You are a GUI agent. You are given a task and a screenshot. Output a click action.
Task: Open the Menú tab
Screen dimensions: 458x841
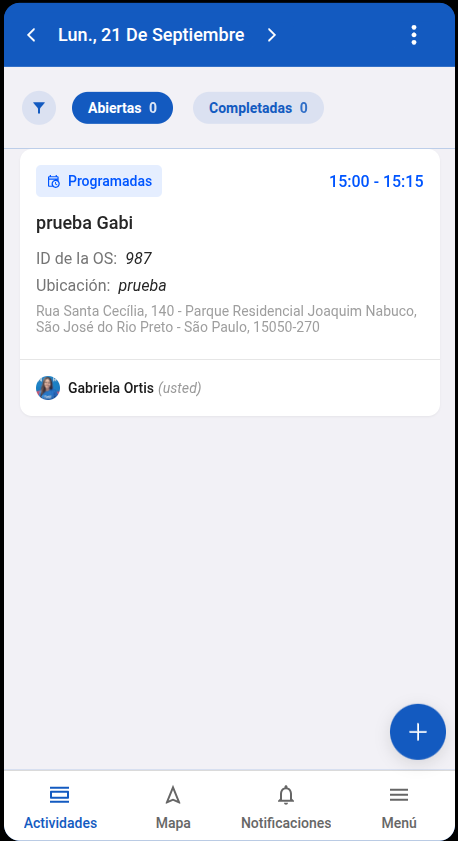(x=399, y=807)
